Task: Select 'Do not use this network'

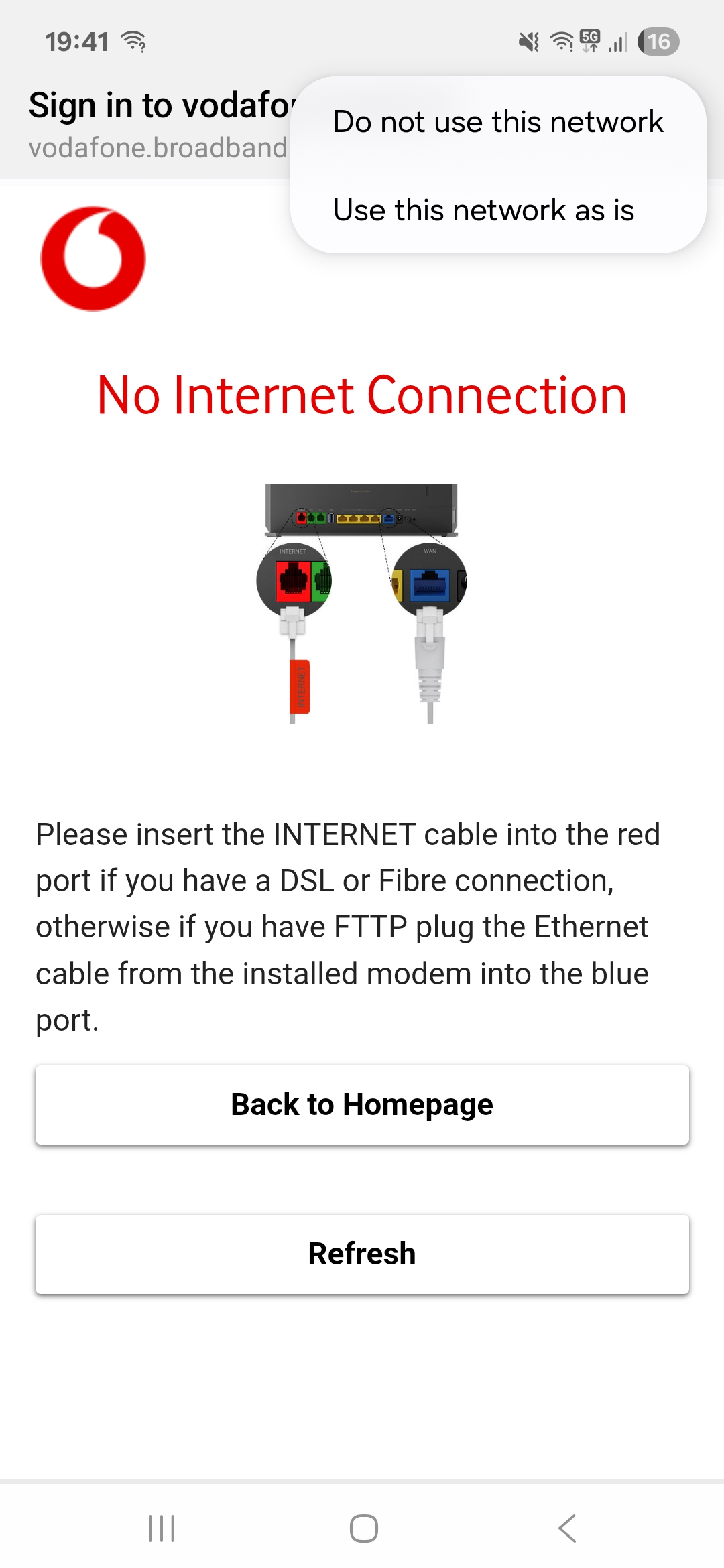Action: point(497,122)
